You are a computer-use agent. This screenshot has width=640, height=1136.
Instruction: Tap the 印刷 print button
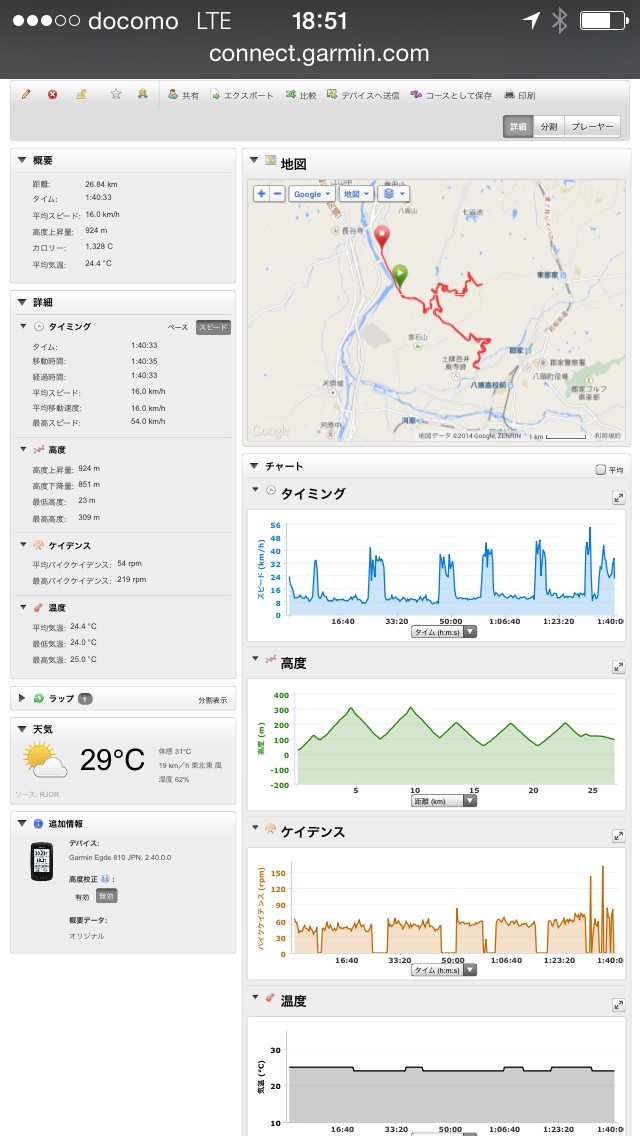[520, 95]
